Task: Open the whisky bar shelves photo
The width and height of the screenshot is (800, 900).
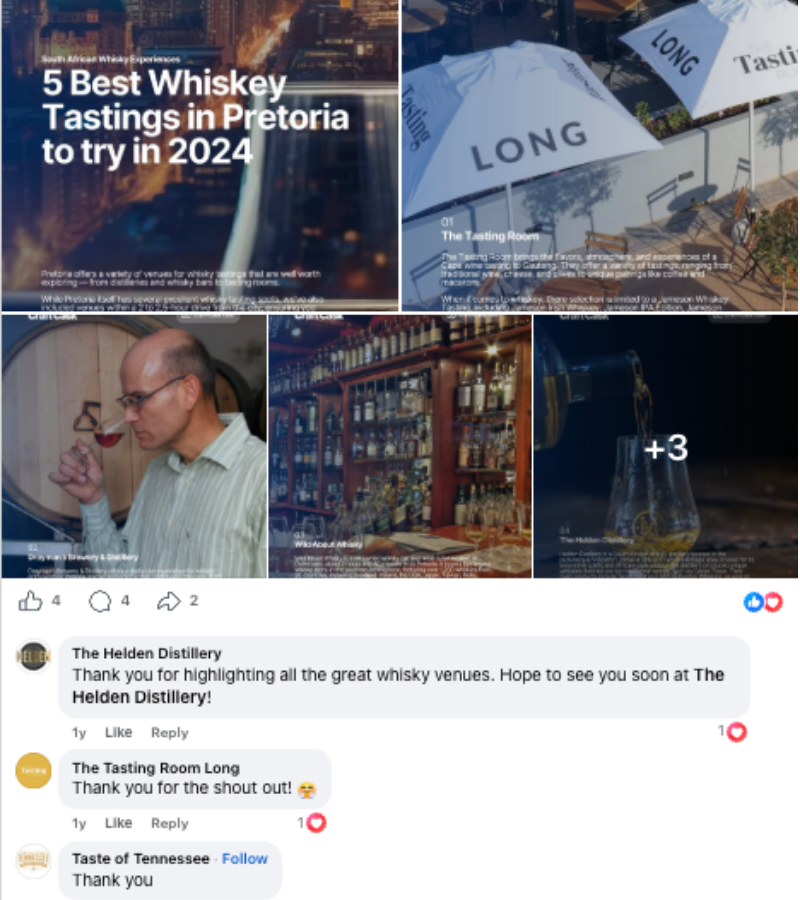Action: coord(400,446)
